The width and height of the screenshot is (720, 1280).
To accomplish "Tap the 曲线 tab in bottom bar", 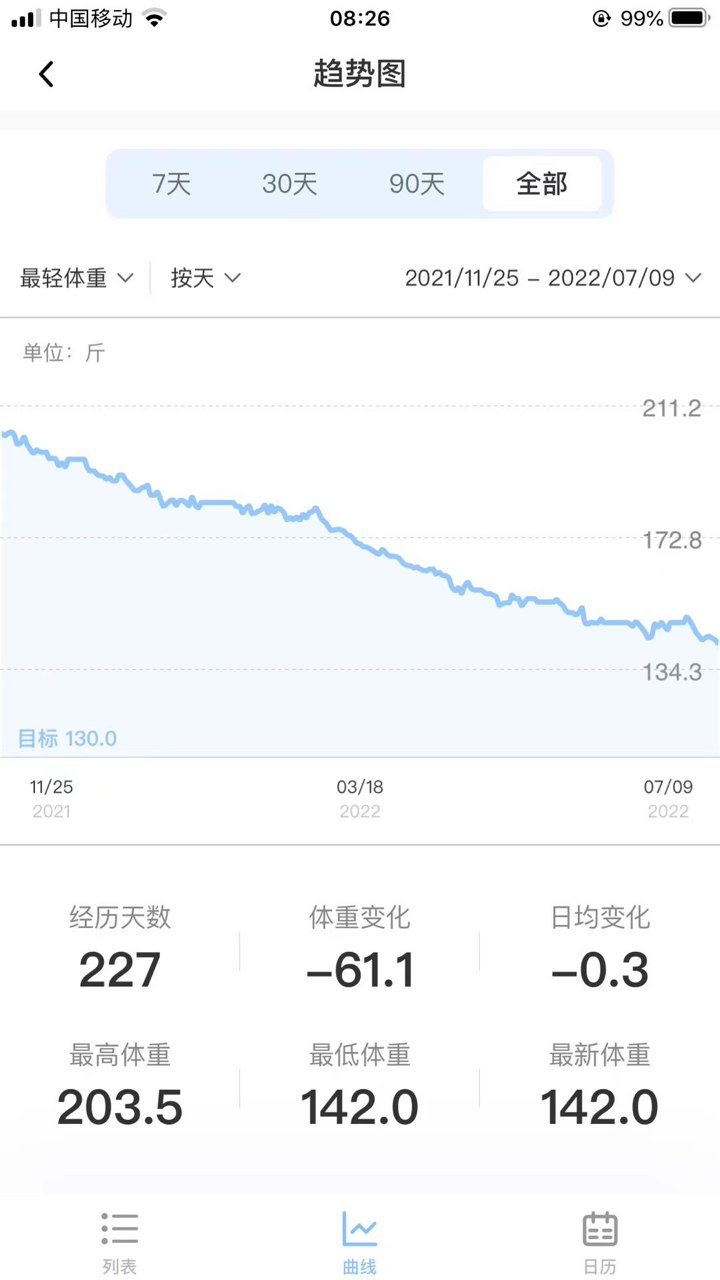I will tap(359, 1243).
